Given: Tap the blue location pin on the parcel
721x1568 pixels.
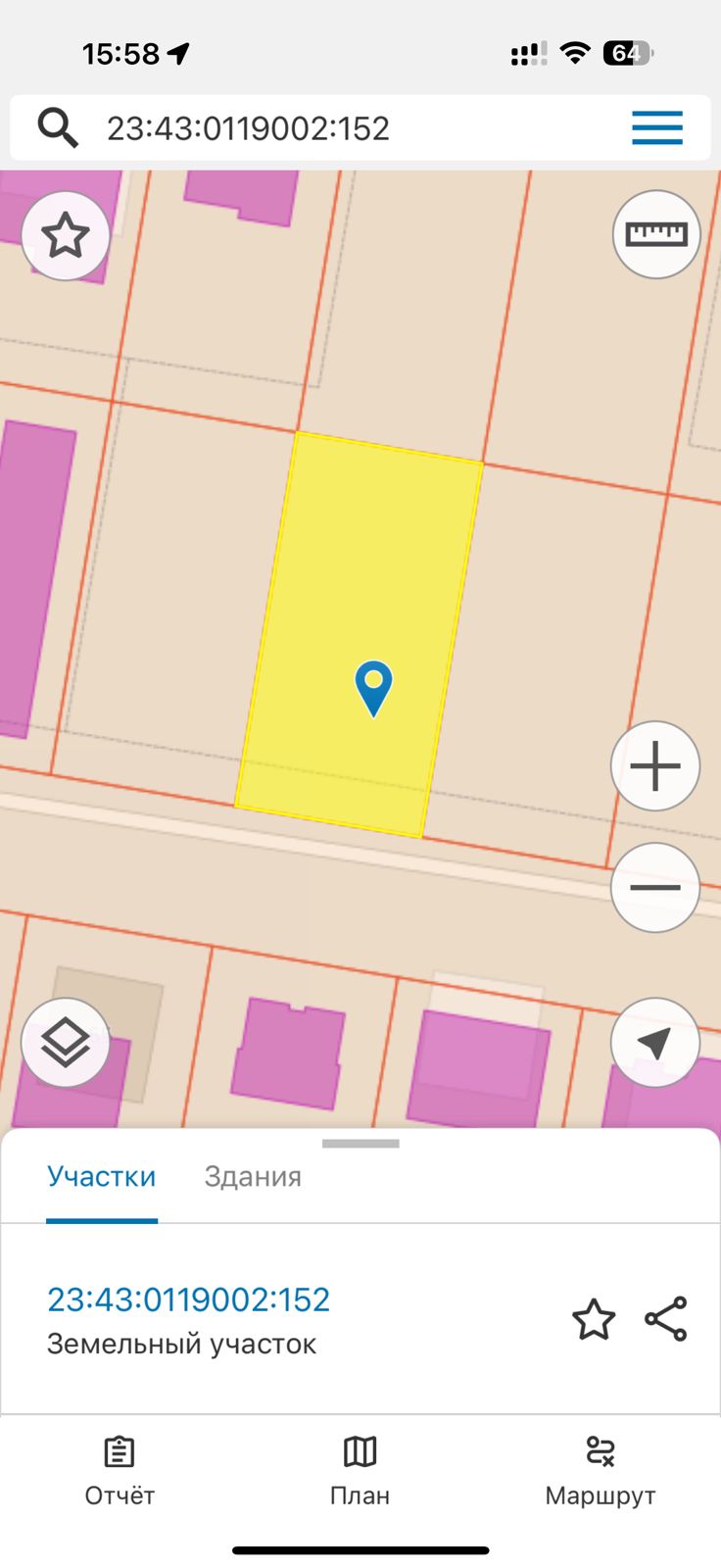Looking at the screenshot, I should 373,686.
